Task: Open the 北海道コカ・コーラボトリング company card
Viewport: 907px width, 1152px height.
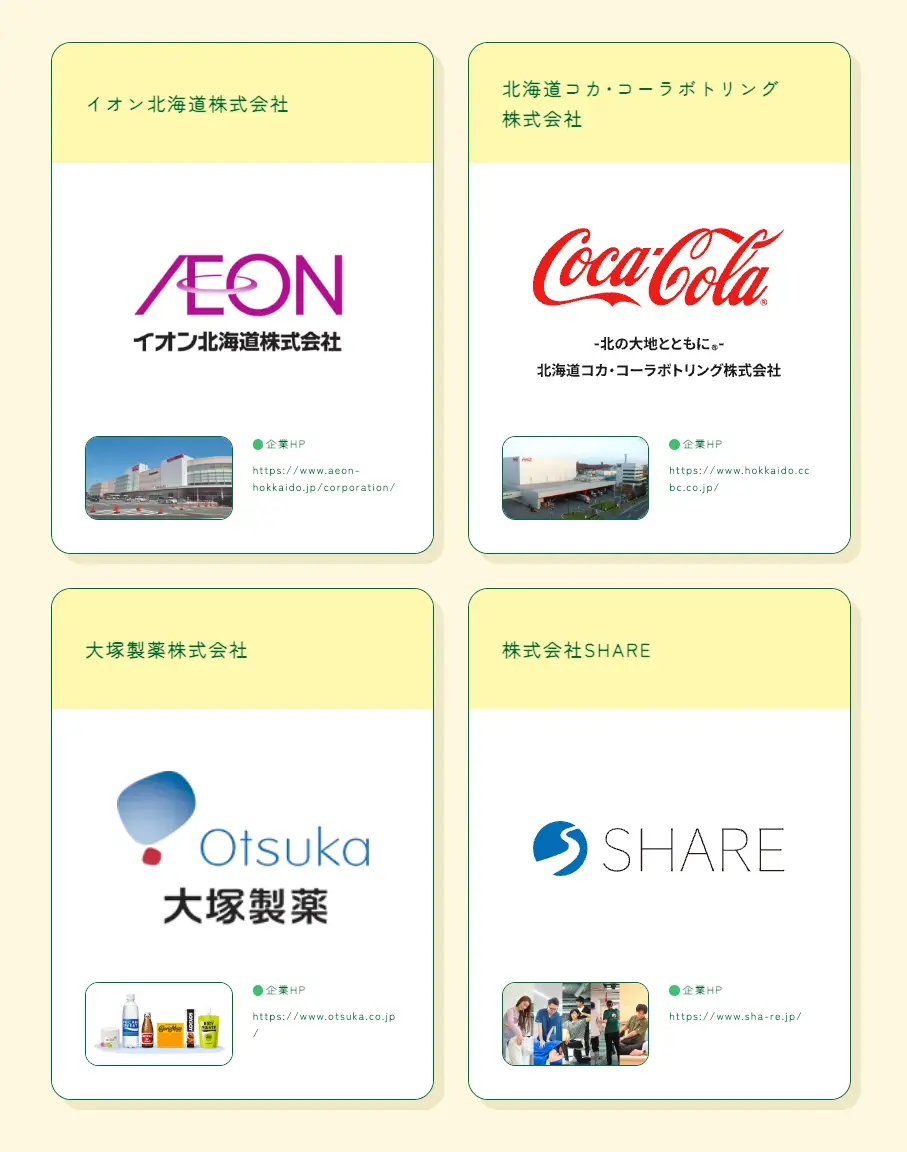Action: [x=660, y=298]
